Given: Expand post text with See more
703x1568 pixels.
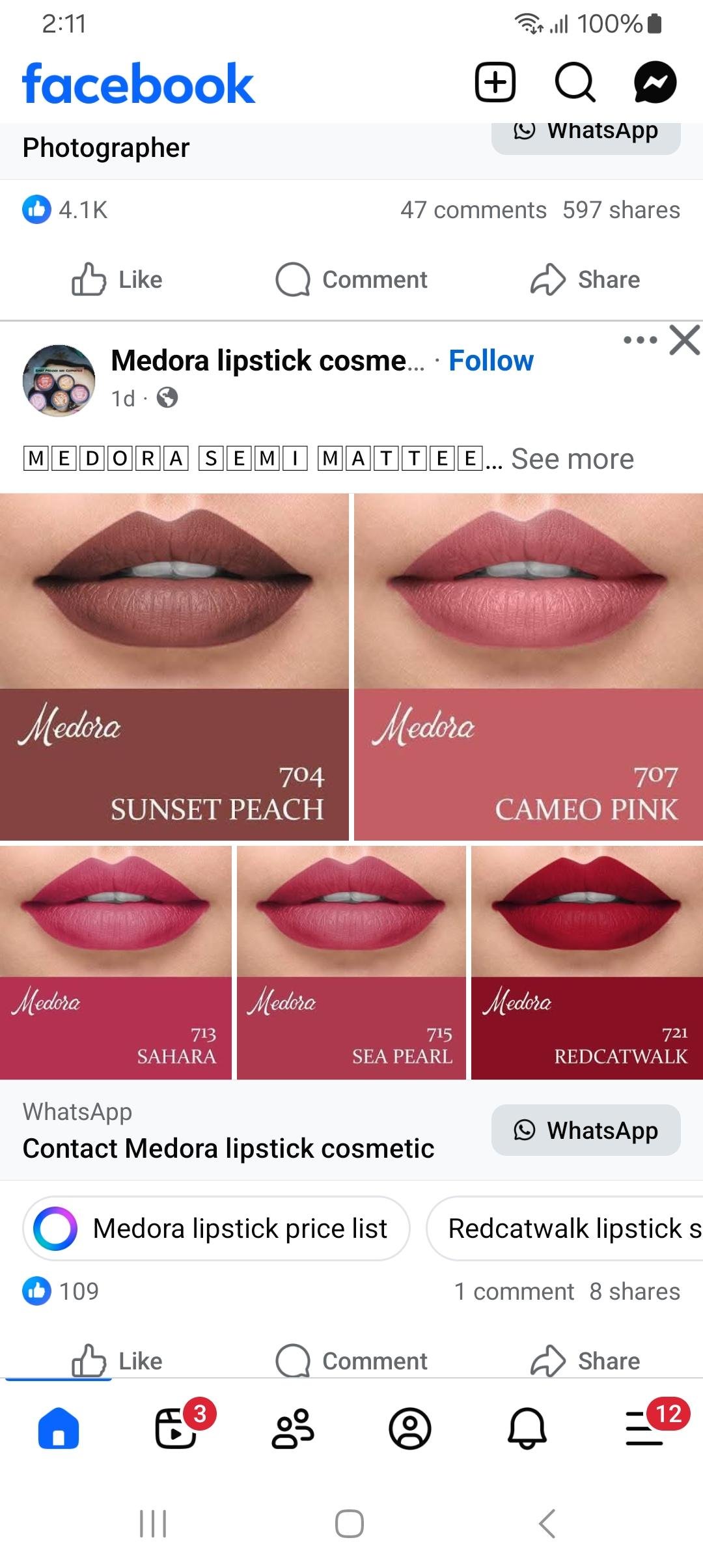Looking at the screenshot, I should coord(572,459).
